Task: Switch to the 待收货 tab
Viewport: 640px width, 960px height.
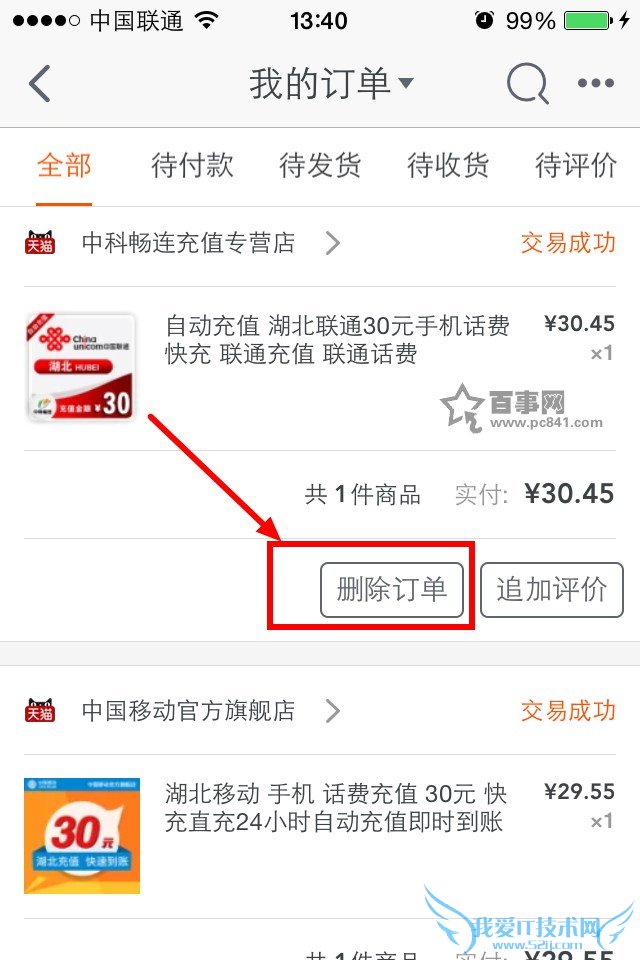Action: click(448, 166)
